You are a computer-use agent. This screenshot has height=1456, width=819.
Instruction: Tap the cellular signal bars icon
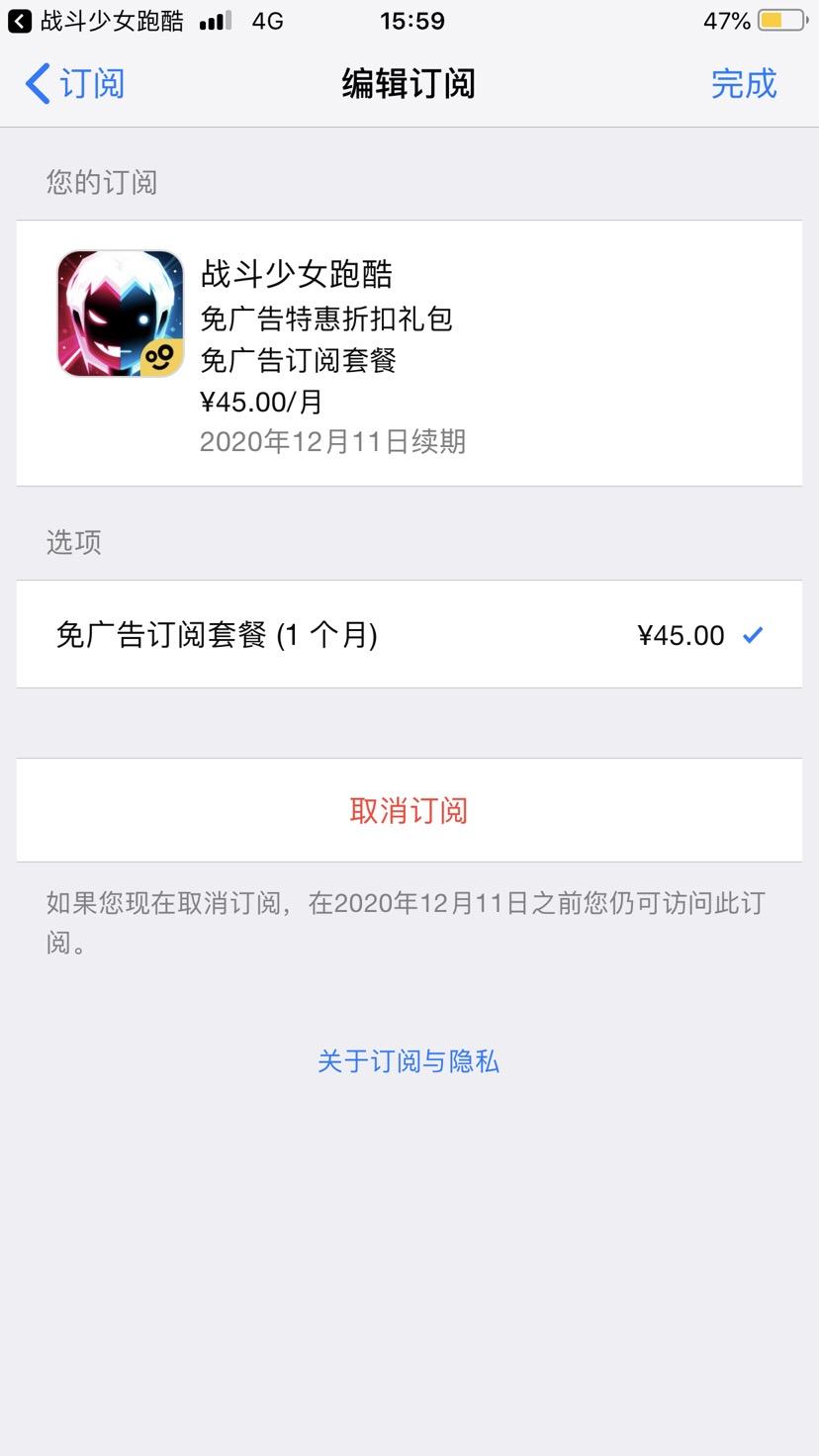click(211, 19)
